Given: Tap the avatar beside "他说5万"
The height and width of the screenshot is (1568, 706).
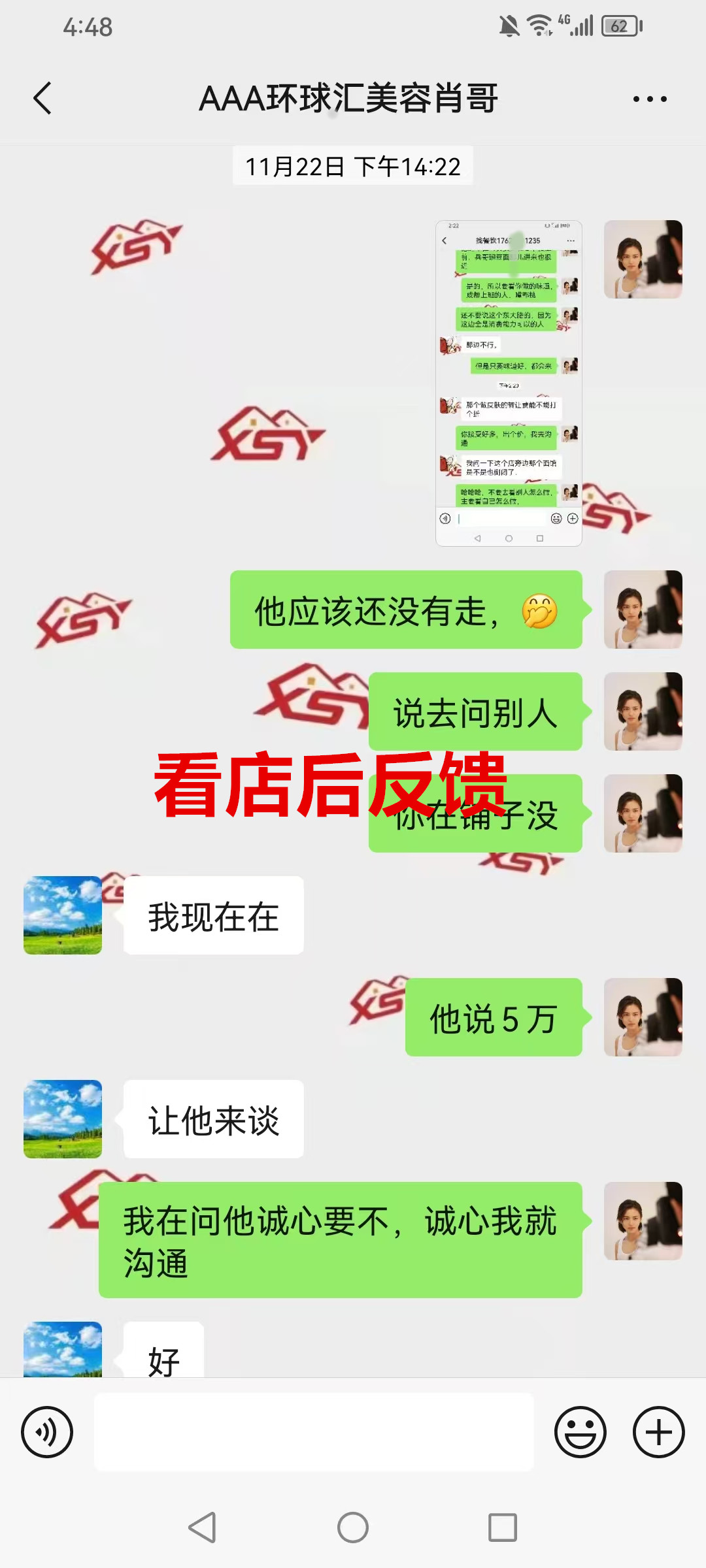Looking at the screenshot, I should [643, 1017].
